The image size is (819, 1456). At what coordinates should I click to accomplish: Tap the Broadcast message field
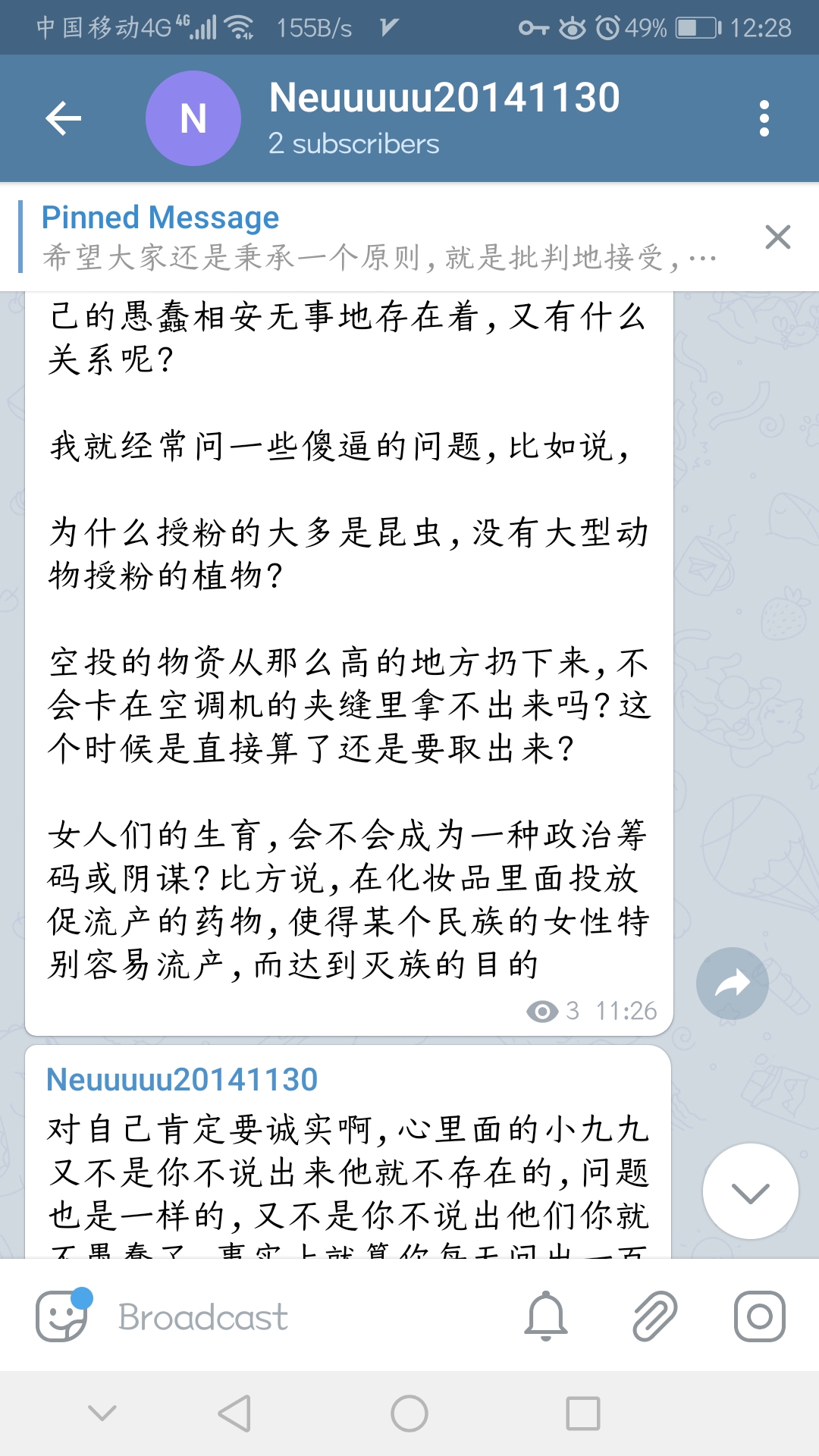303,1317
